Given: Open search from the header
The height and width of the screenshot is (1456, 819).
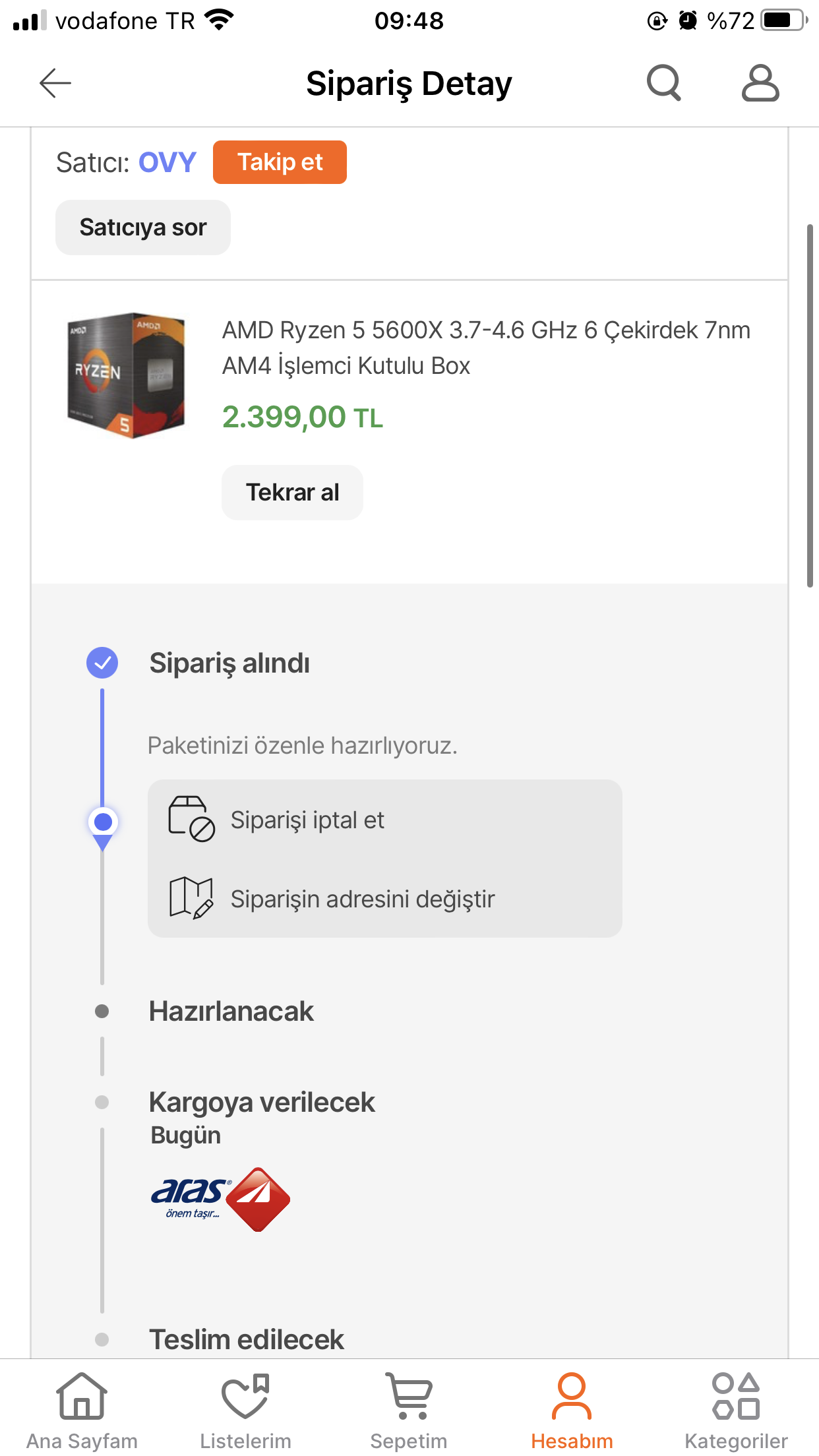Looking at the screenshot, I should pos(663,83).
